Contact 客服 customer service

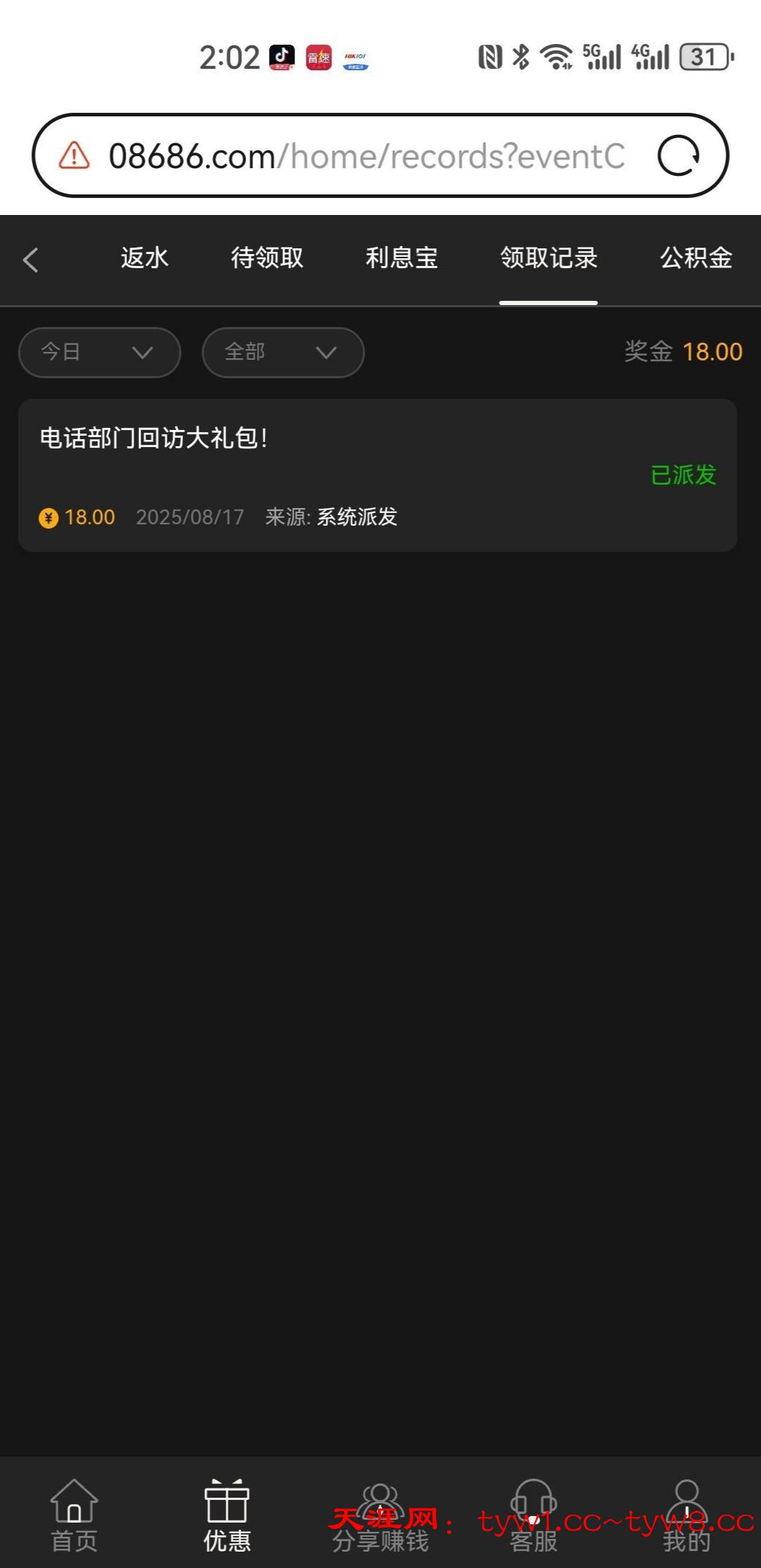point(533,1515)
